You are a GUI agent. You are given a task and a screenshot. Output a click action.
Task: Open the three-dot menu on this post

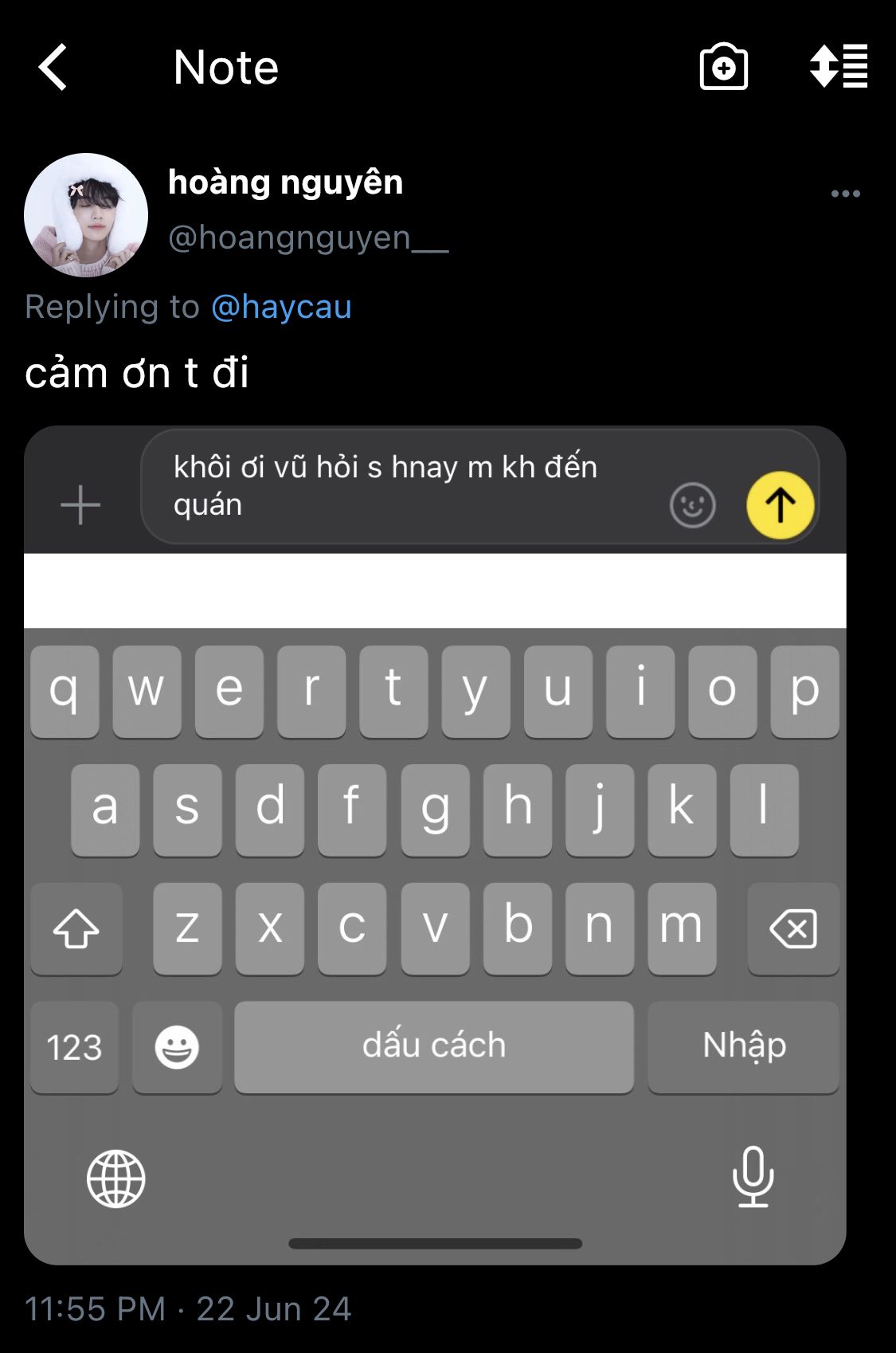(x=845, y=194)
